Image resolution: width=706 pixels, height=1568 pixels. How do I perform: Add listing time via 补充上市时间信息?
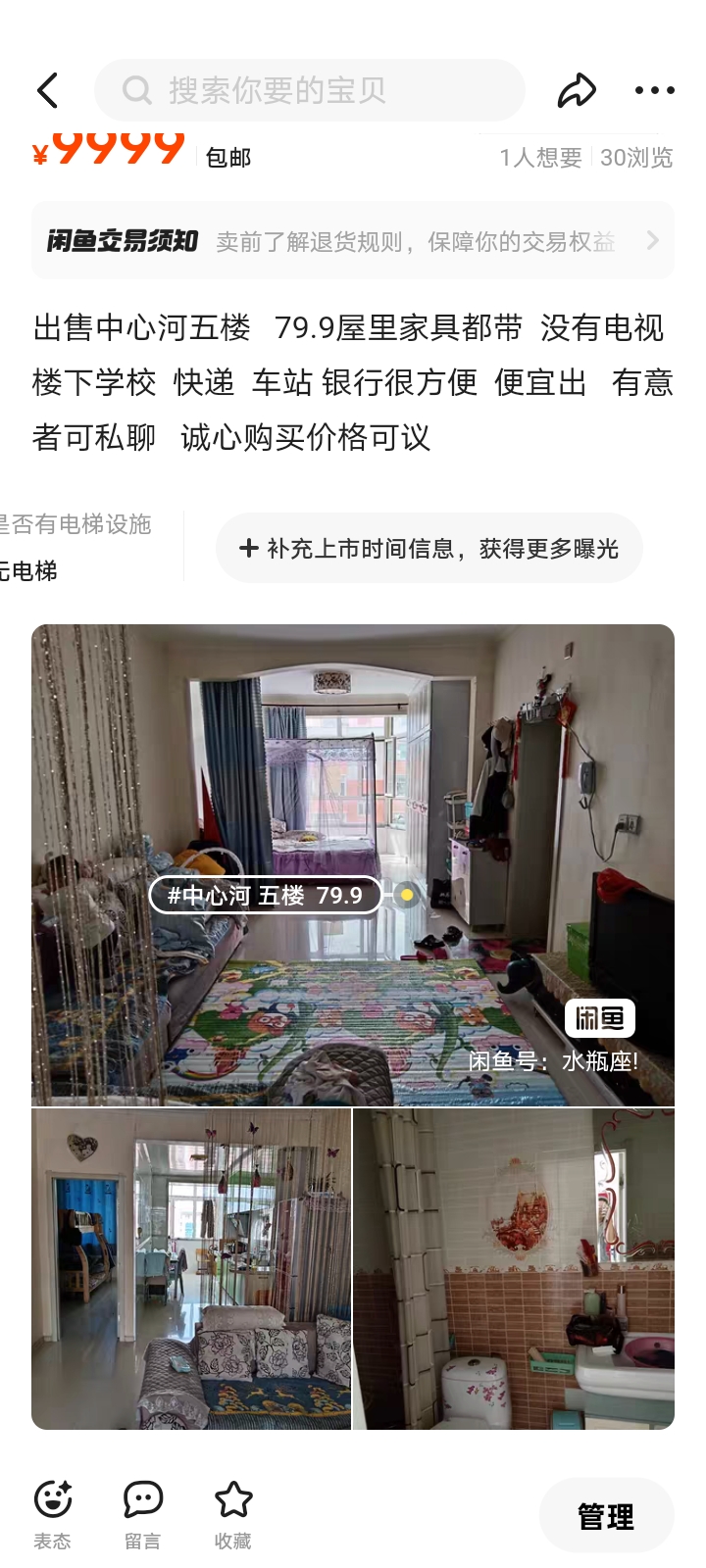(429, 549)
